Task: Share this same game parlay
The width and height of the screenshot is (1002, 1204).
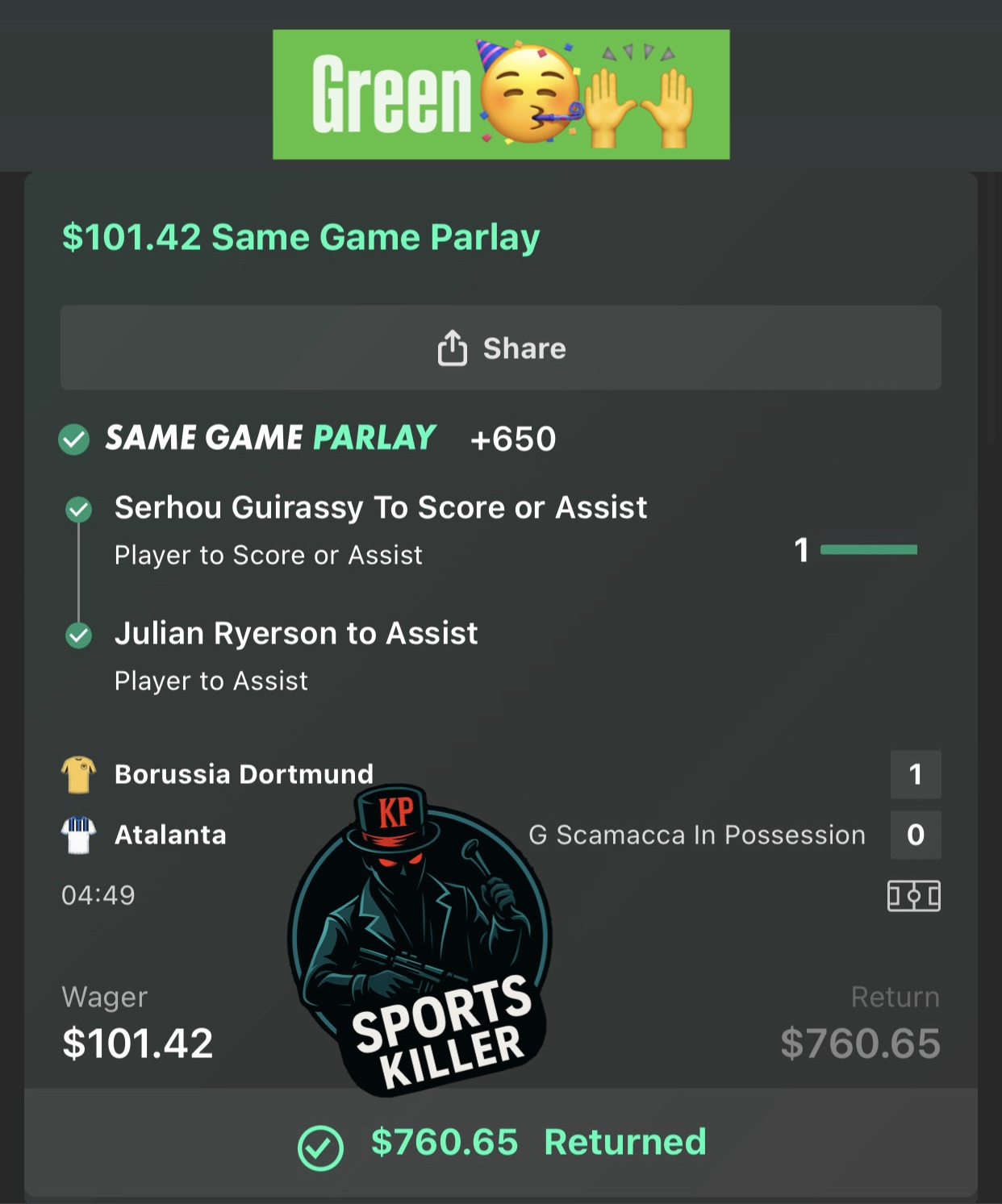Action: pos(500,348)
